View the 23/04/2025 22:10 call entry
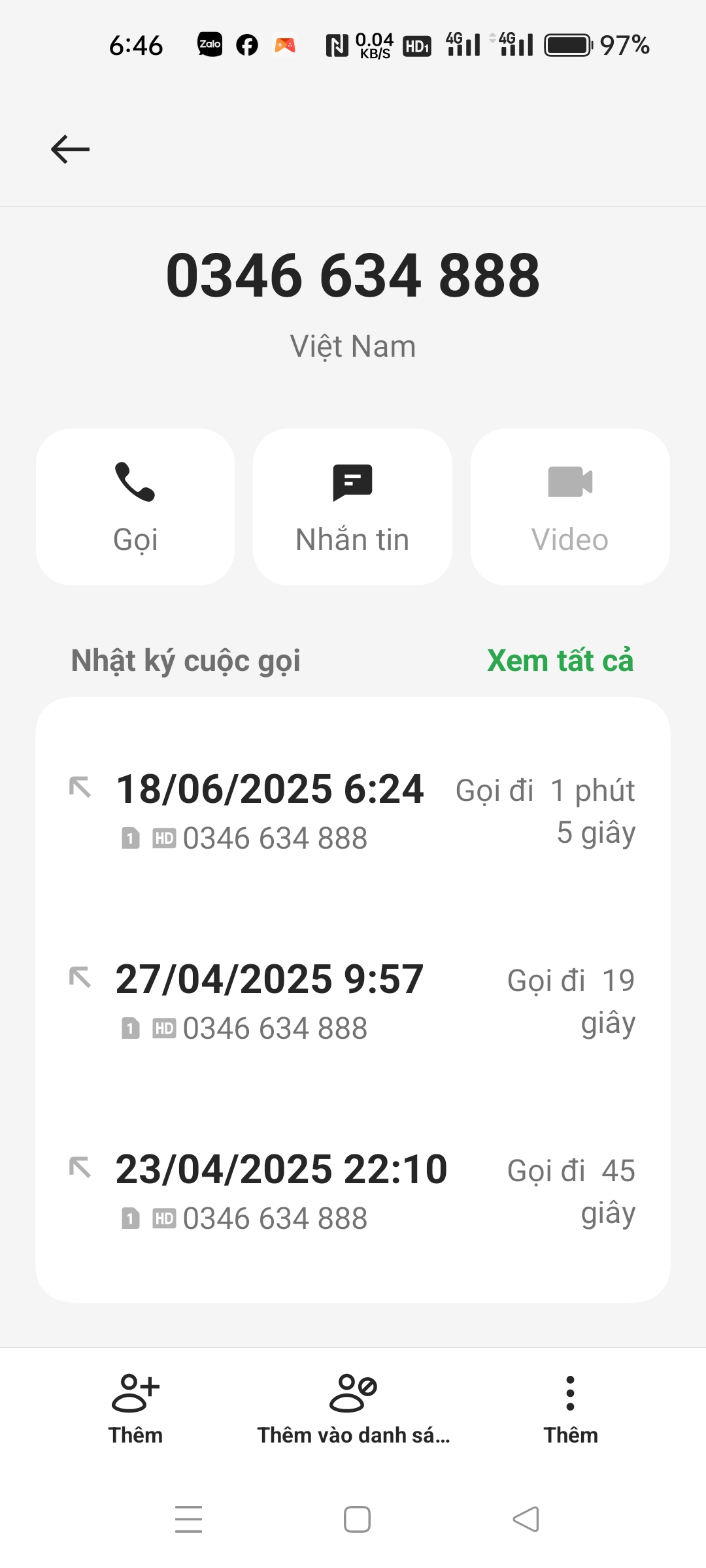This screenshot has height=1568, width=706. 353,1190
